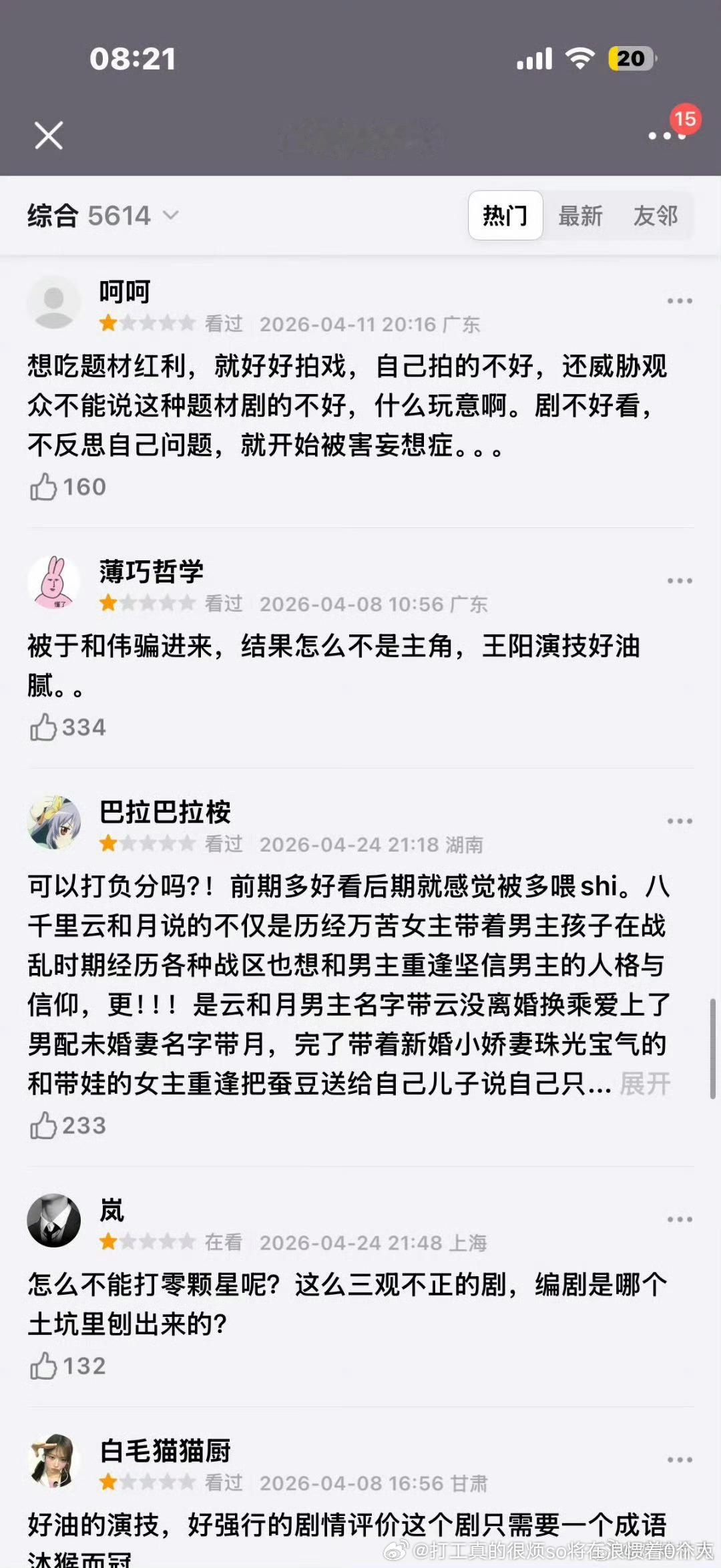Viewport: 721px width, 1568px height.
Task: Click the like icon on 巴拉巴拉桉's review
Action: [44, 1125]
